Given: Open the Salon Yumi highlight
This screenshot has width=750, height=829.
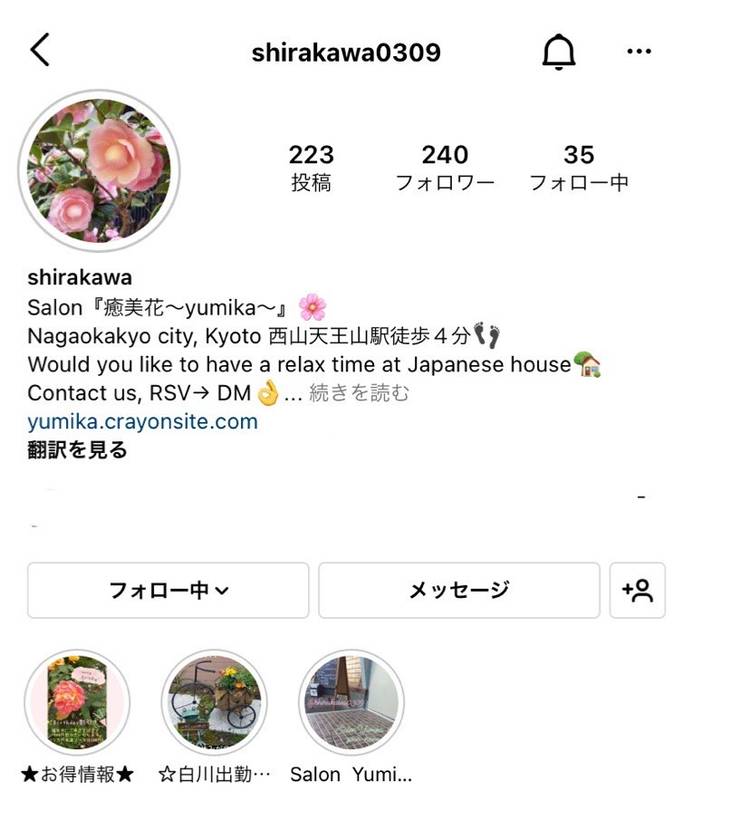Looking at the screenshot, I should (351, 702).
